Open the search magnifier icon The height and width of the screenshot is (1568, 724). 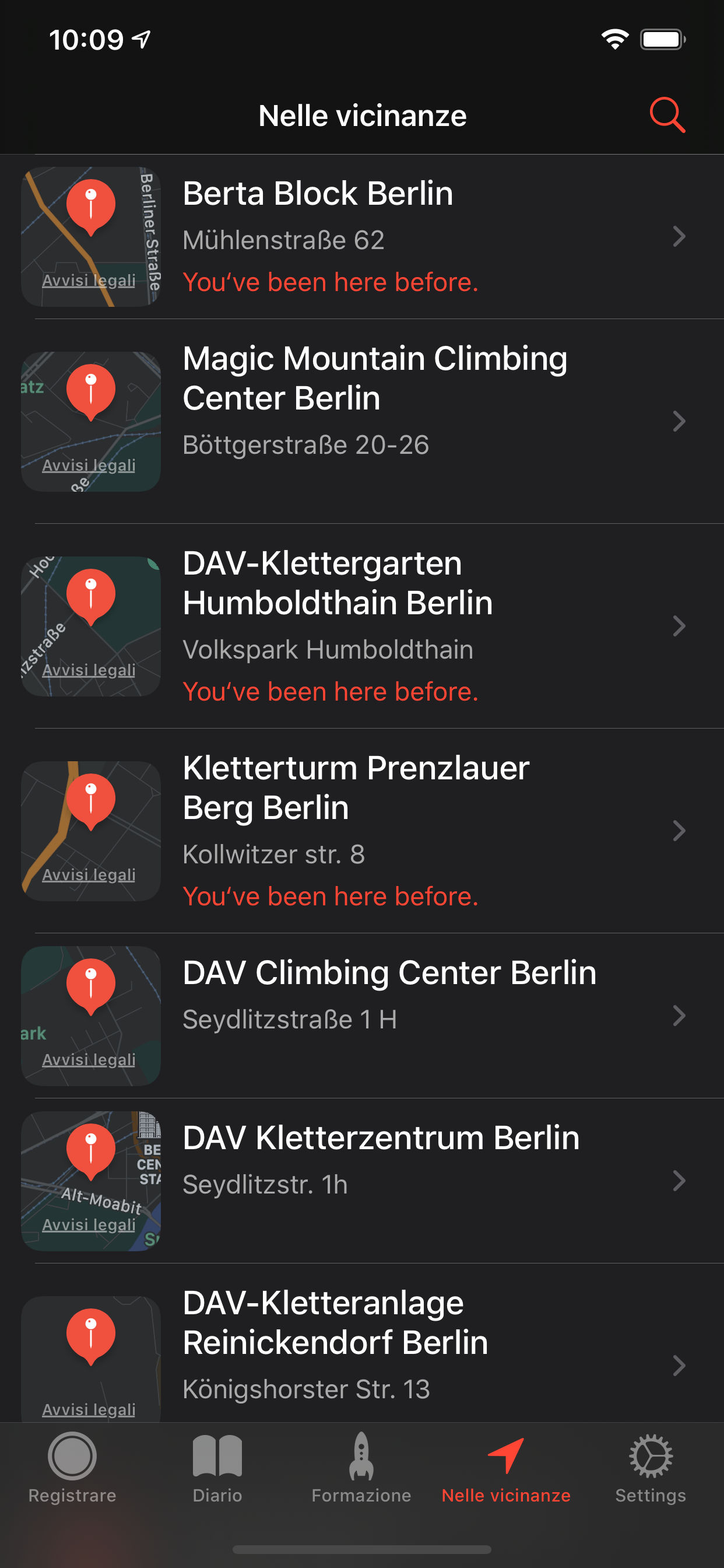(667, 115)
